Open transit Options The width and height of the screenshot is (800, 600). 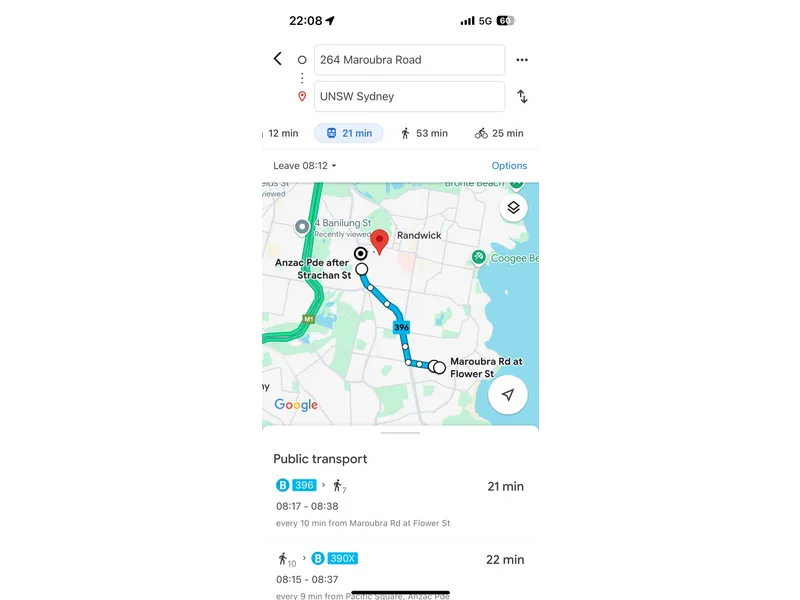(509, 166)
